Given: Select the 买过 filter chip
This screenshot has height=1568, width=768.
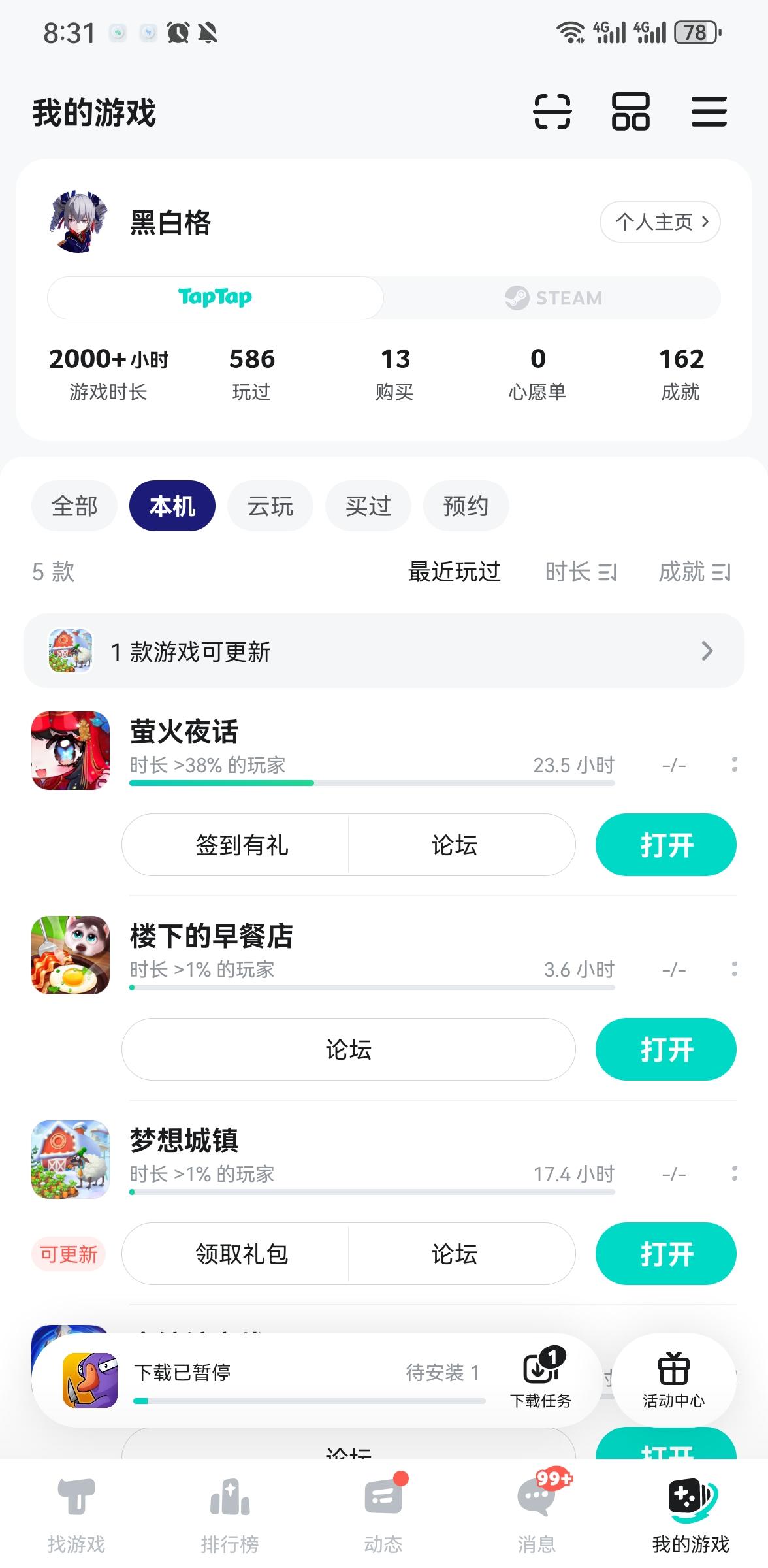Looking at the screenshot, I should [368, 506].
